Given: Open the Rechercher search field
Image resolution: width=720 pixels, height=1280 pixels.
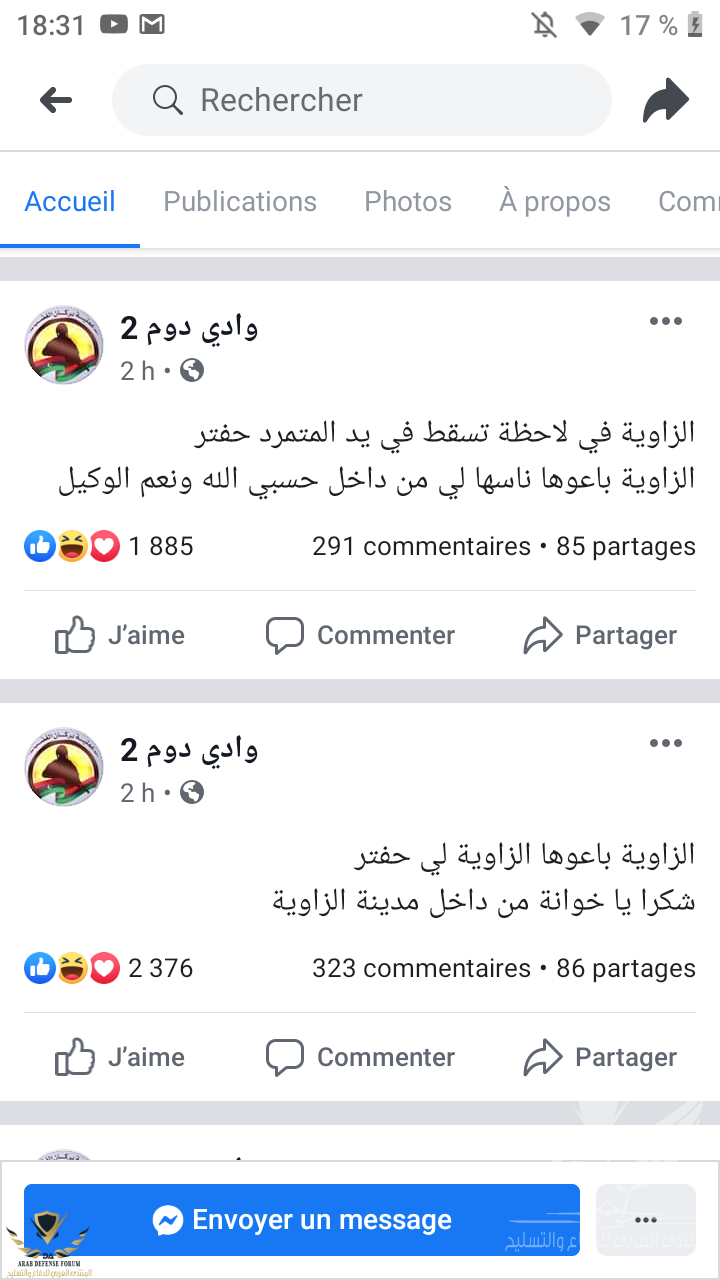Looking at the screenshot, I should [x=360, y=100].
